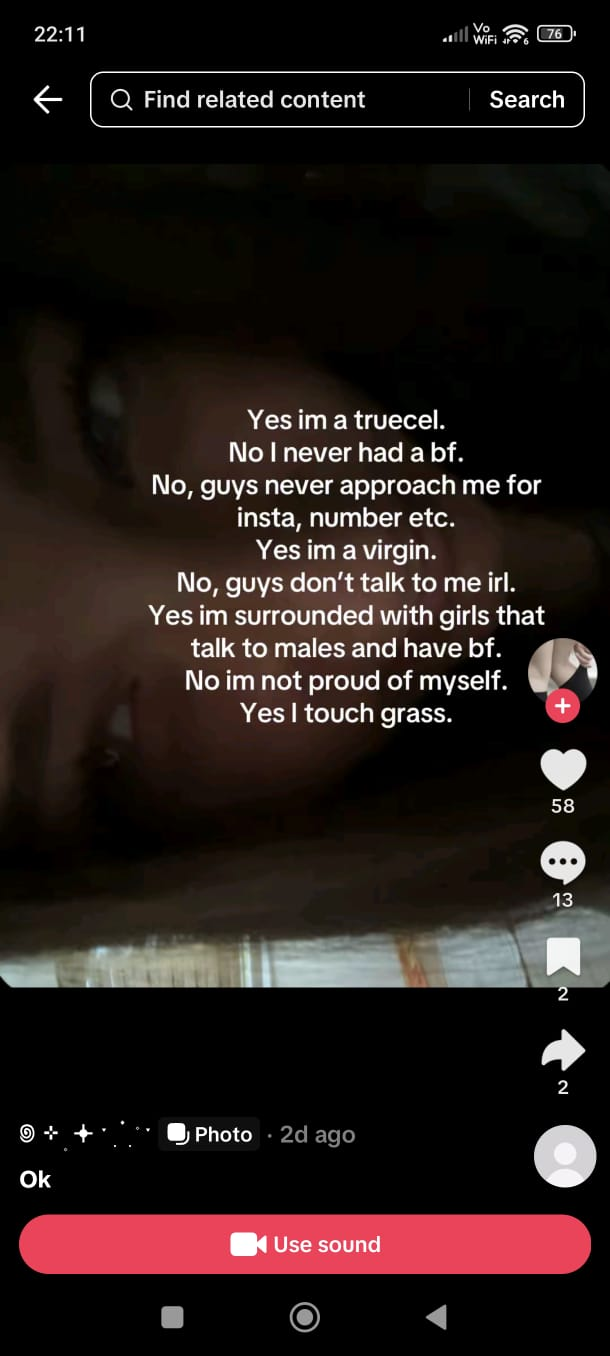Follow the creator with the plus badge
The width and height of the screenshot is (610, 1356).
tap(562, 705)
